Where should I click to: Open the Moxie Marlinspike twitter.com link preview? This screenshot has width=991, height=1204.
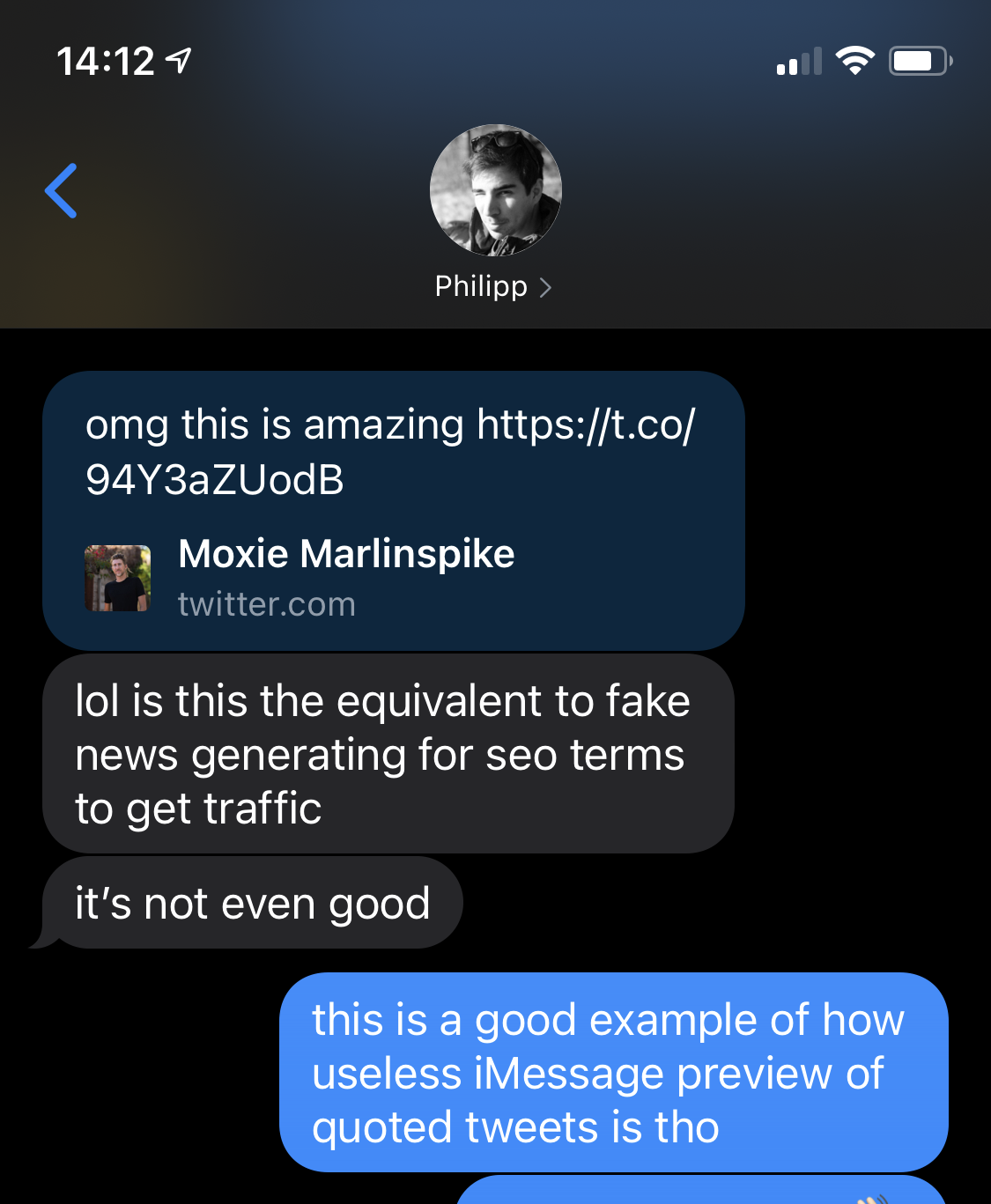coord(345,578)
